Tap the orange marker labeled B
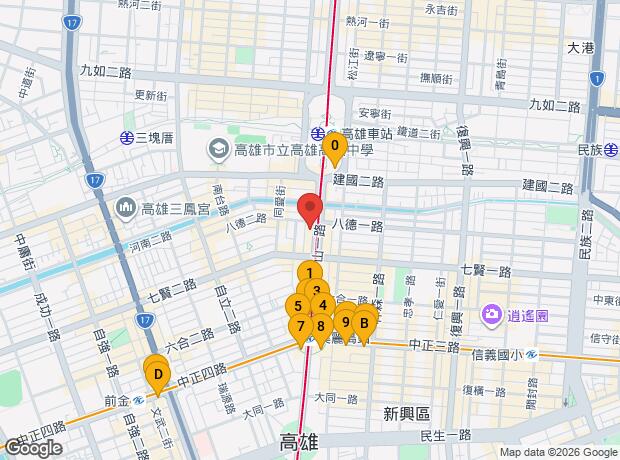This screenshot has height=460, width=620. 365,322
